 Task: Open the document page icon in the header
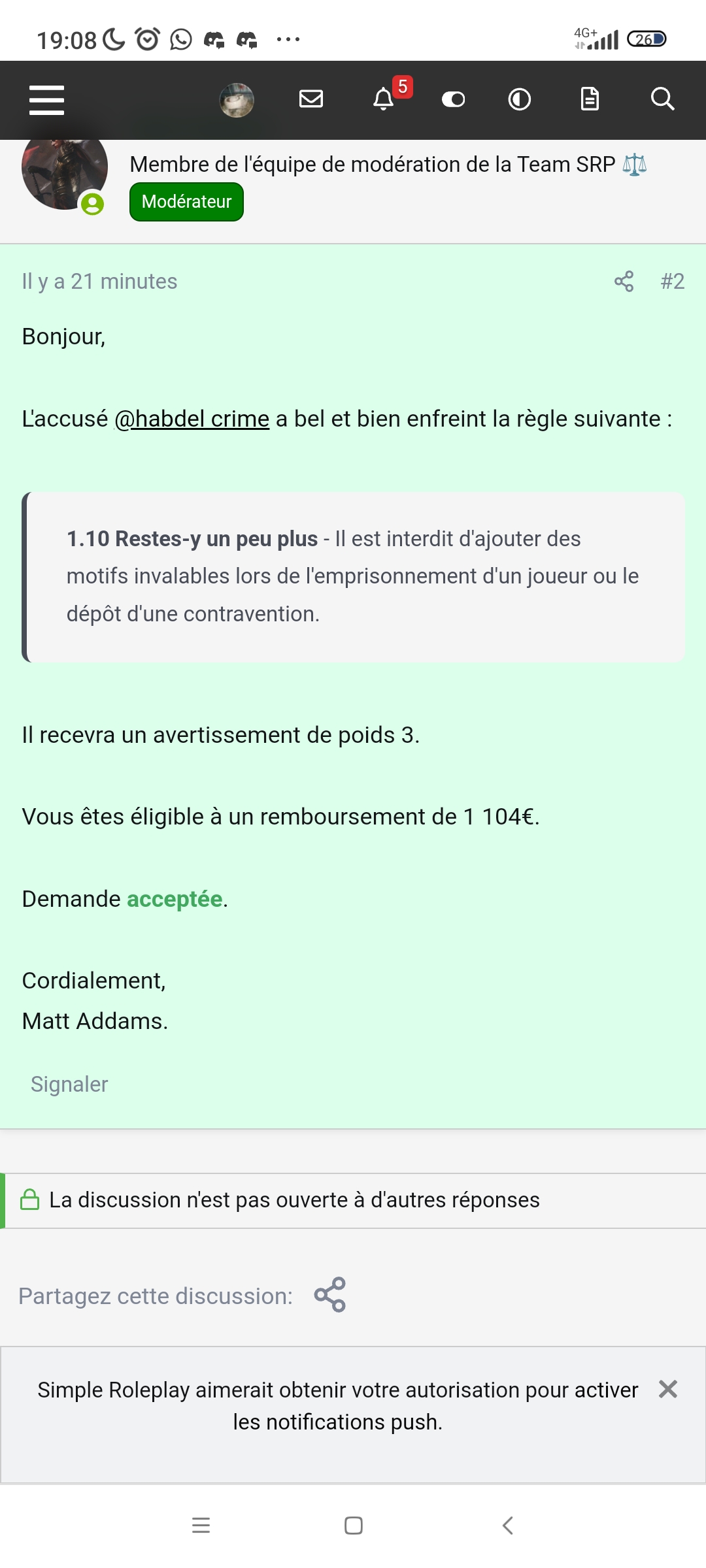click(x=590, y=99)
